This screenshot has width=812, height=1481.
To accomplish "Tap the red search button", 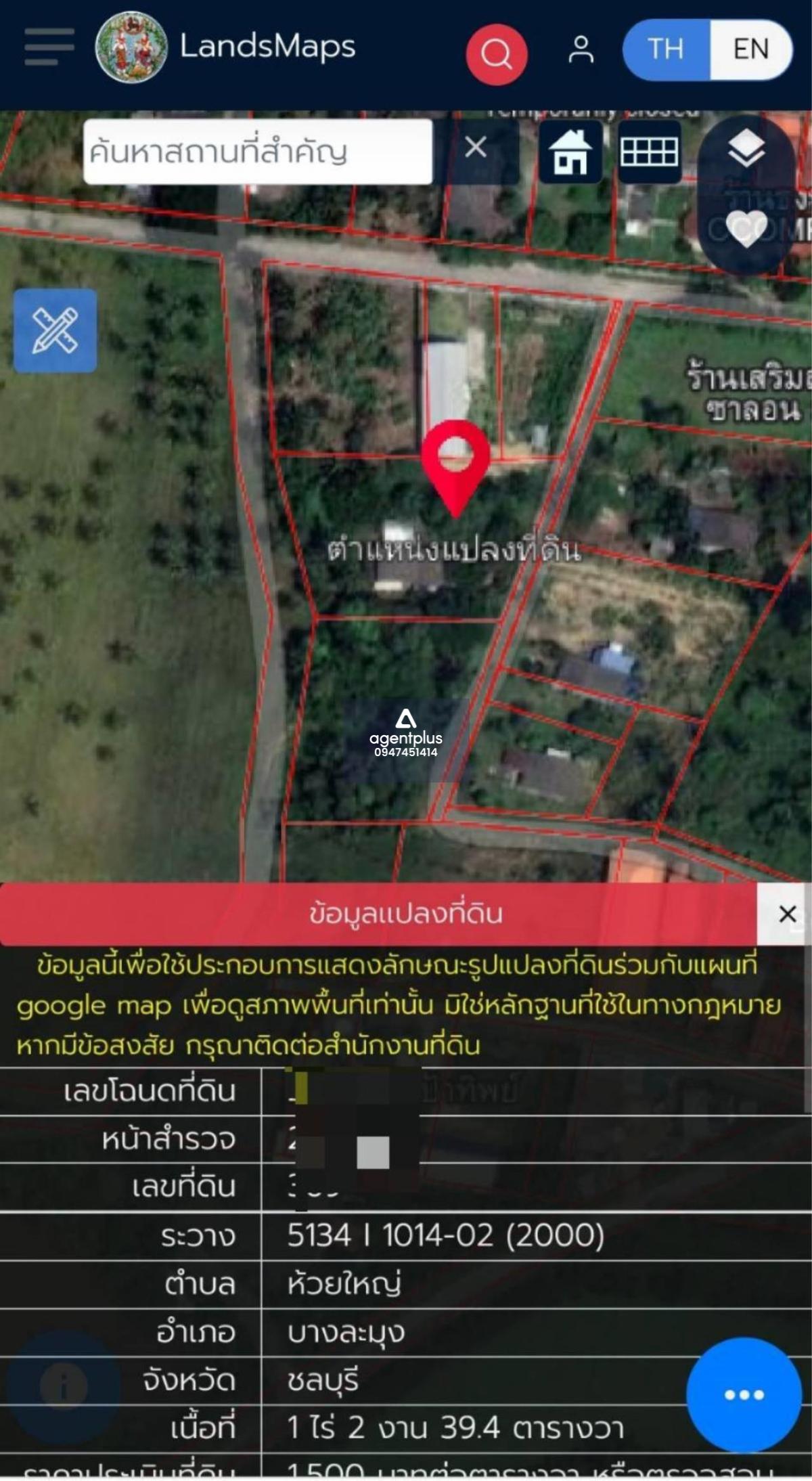I will coord(497,54).
